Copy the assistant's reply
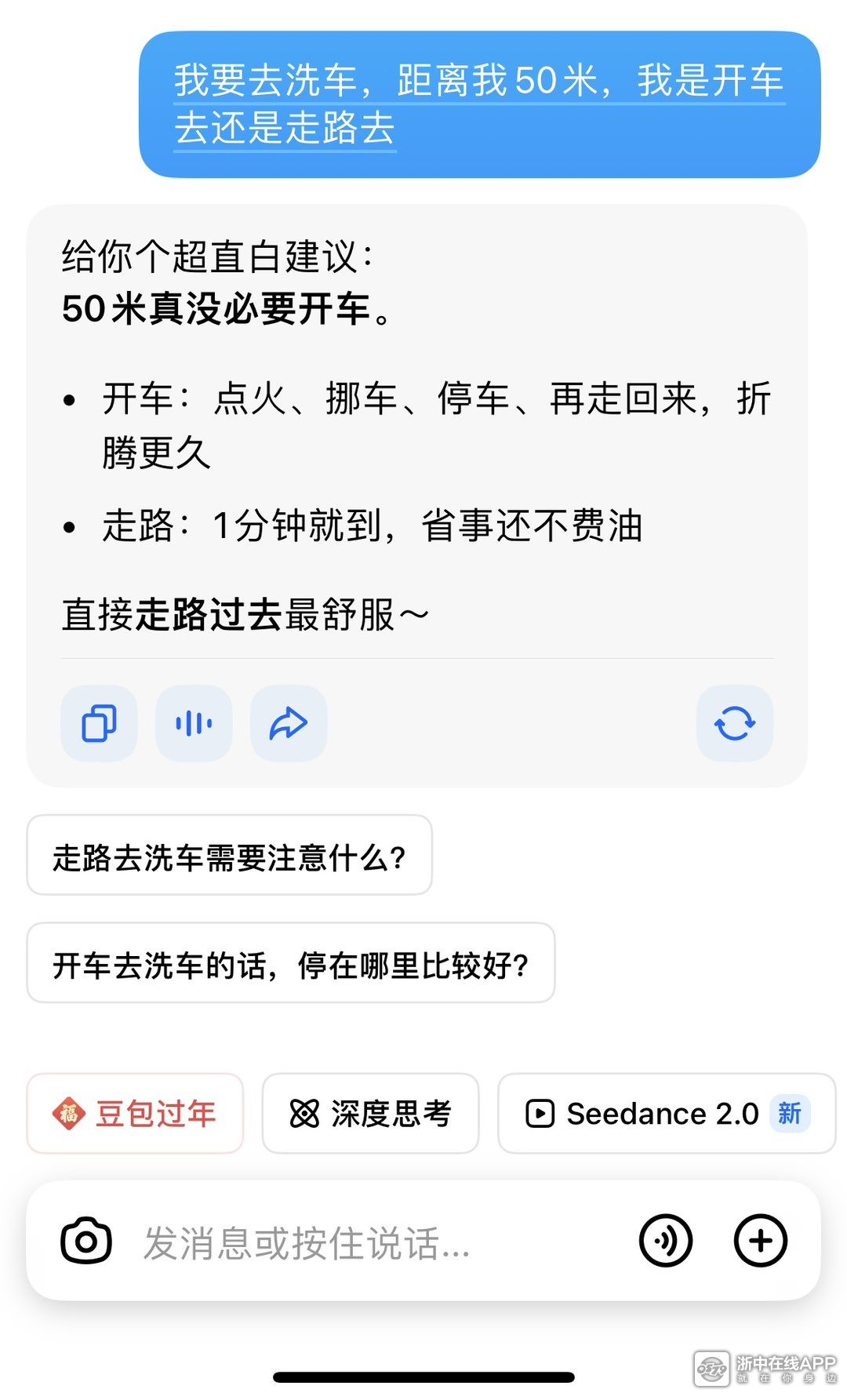 point(99,723)
